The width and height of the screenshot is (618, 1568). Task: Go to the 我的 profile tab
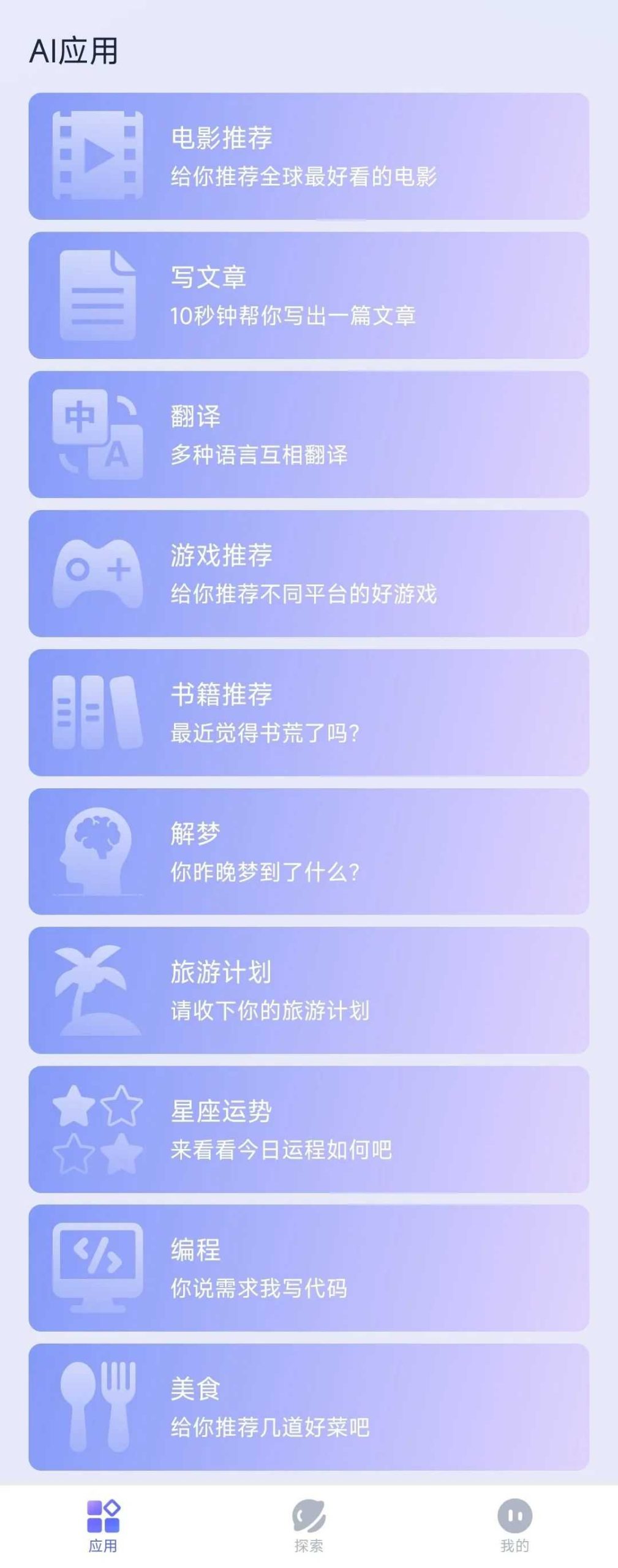point(514,1526)
